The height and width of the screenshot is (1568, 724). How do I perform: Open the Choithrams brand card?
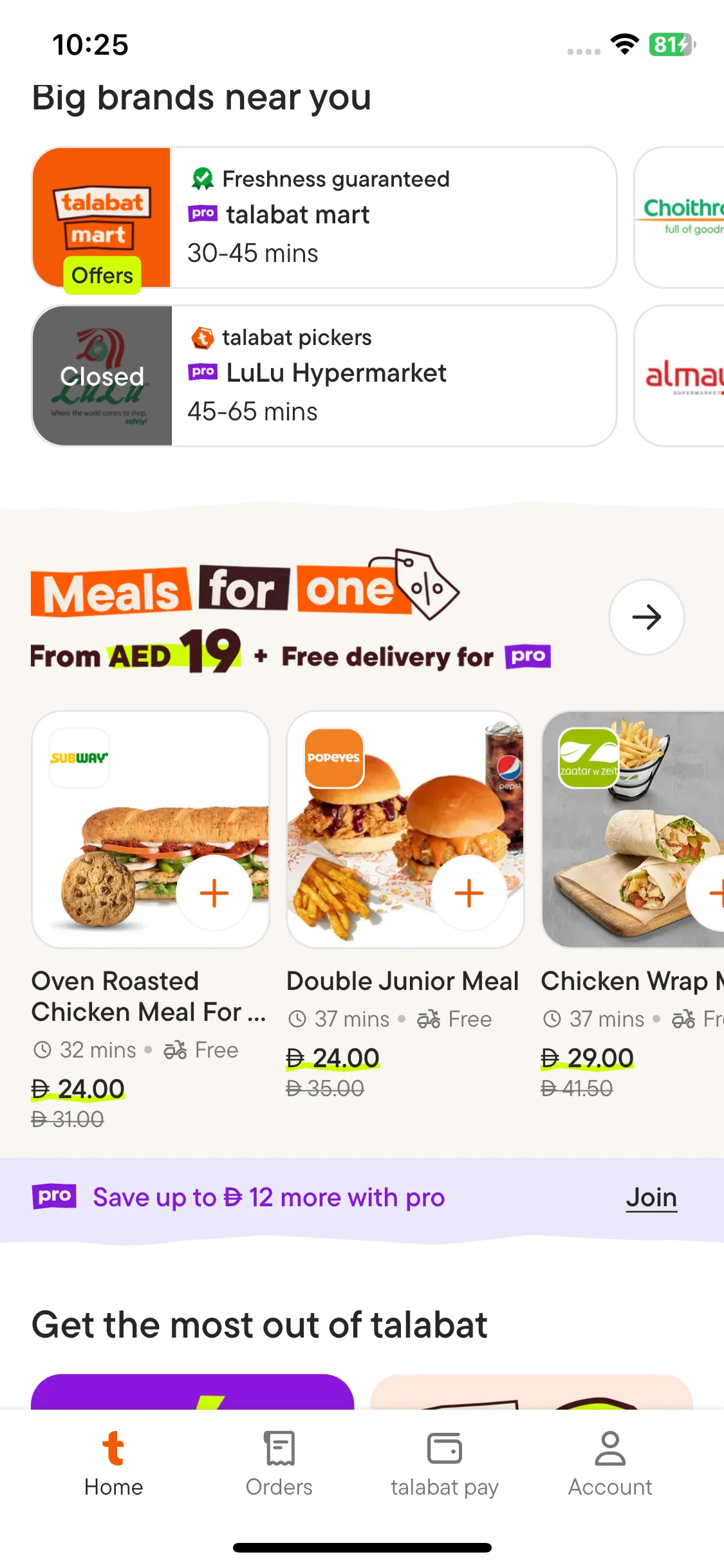pos(680,218)
